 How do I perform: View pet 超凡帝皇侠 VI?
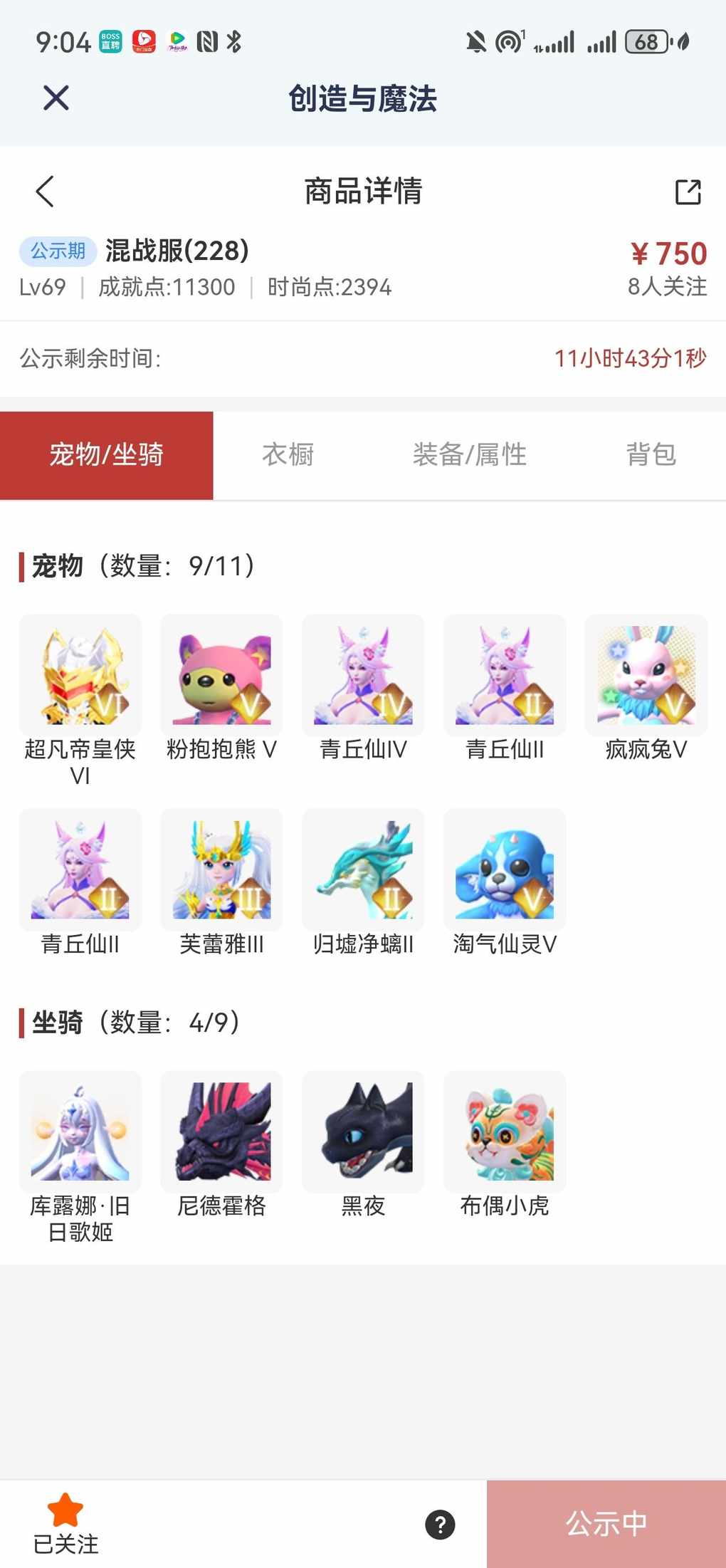80,675
